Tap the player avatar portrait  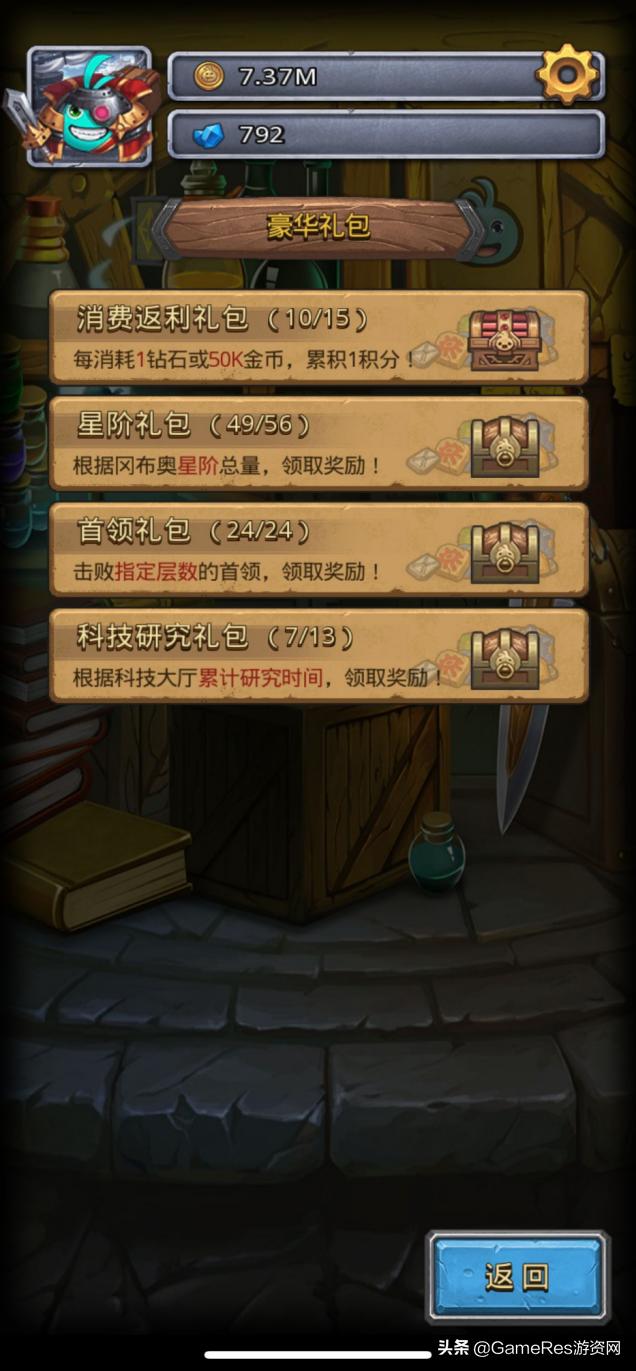[x=89, y=106]
